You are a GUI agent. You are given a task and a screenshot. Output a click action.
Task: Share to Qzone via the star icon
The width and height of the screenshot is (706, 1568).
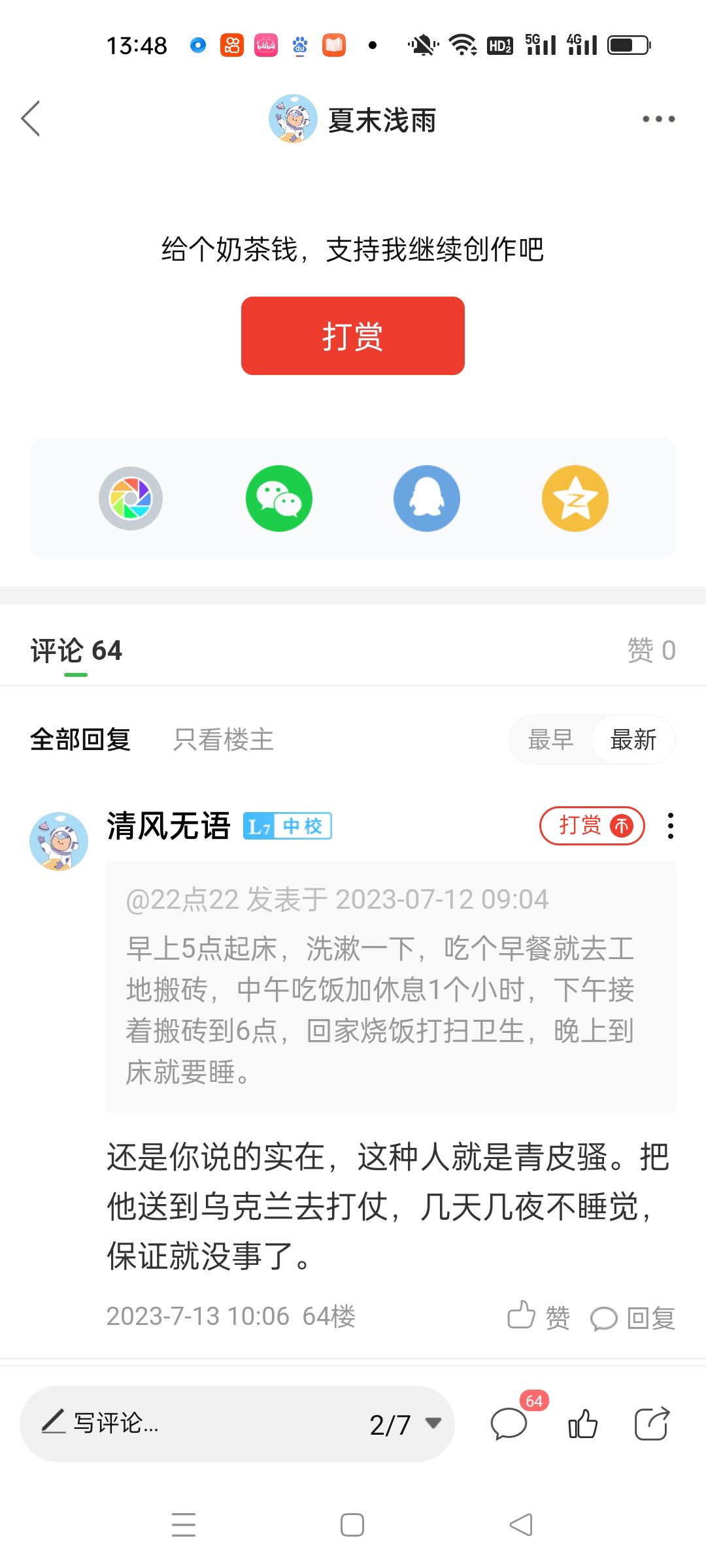[x=575, y=498]
